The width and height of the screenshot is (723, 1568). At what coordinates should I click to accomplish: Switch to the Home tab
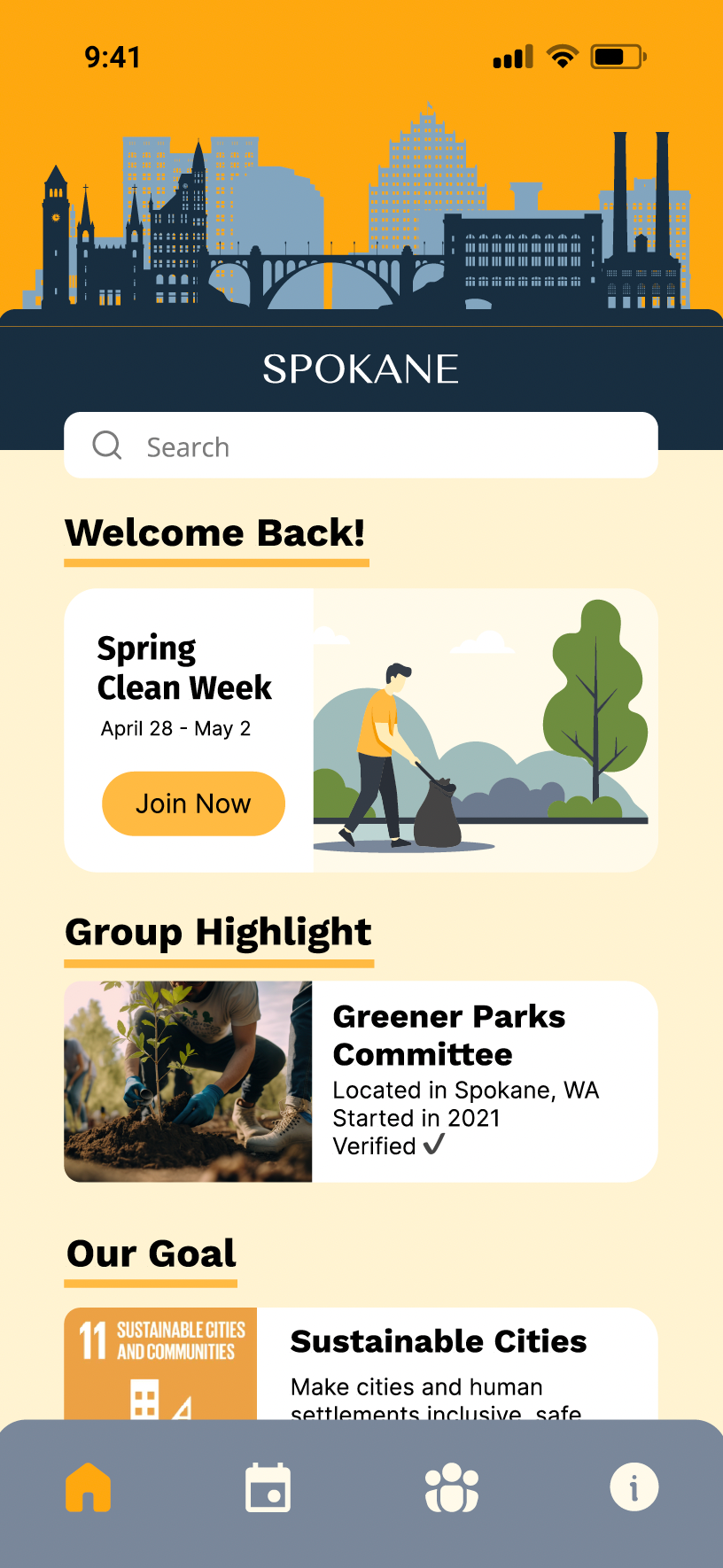point(89,1487)
